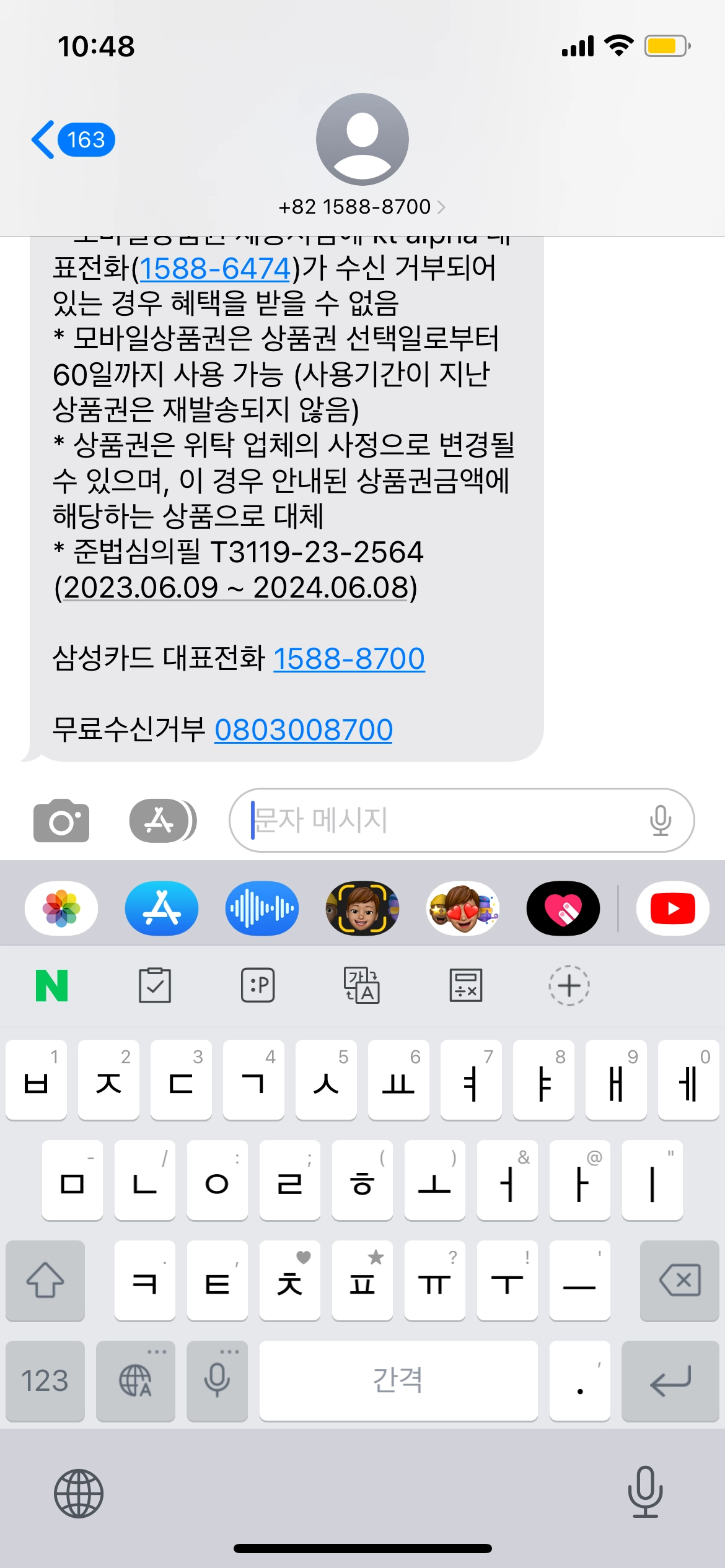This screenshot has width=725, height=1568.
Task: Start dictation from the message field microphone
Action: click(660, 821)
